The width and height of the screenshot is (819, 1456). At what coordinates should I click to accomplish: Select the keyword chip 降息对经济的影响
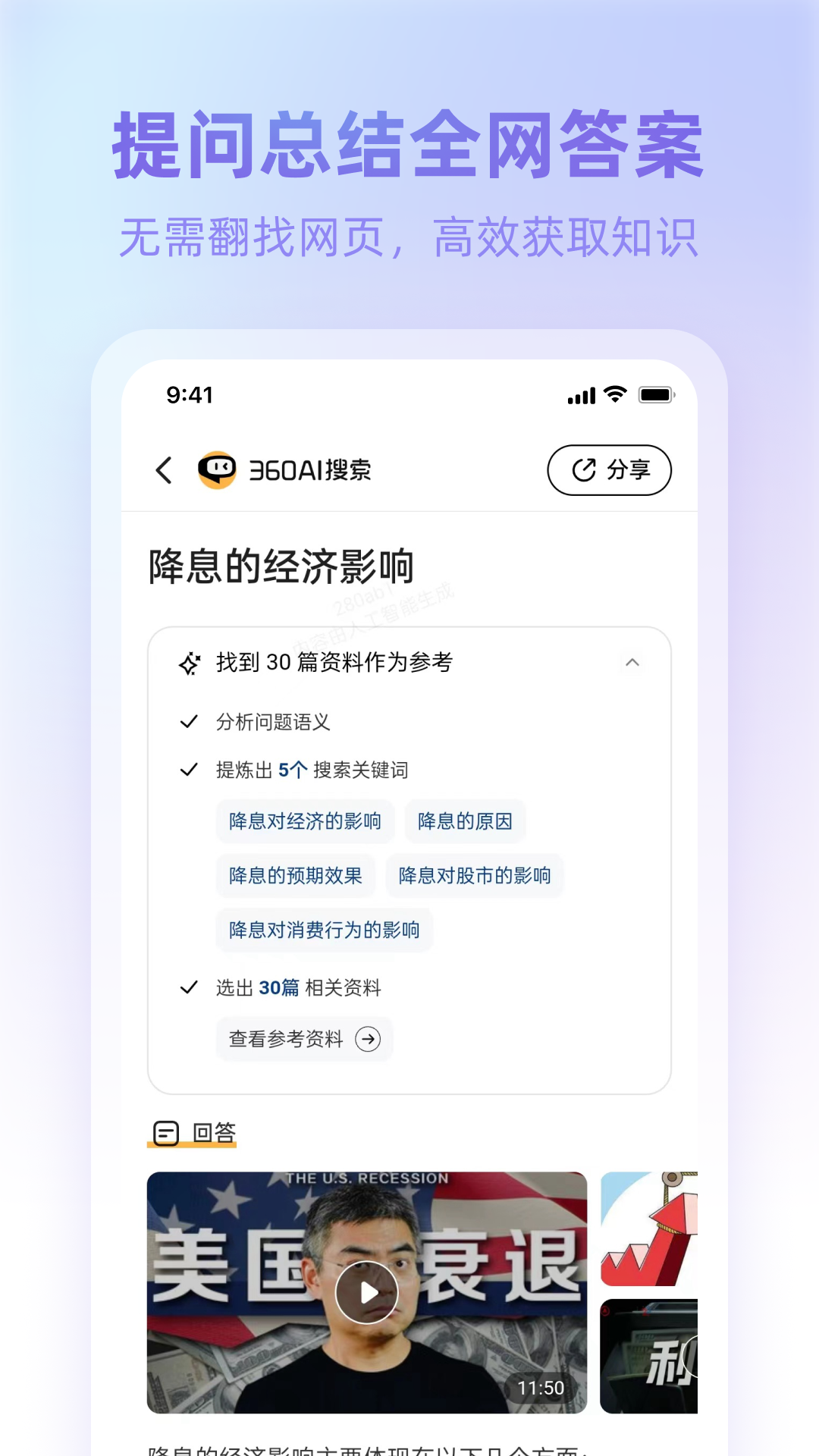click(x=305, y=821)
